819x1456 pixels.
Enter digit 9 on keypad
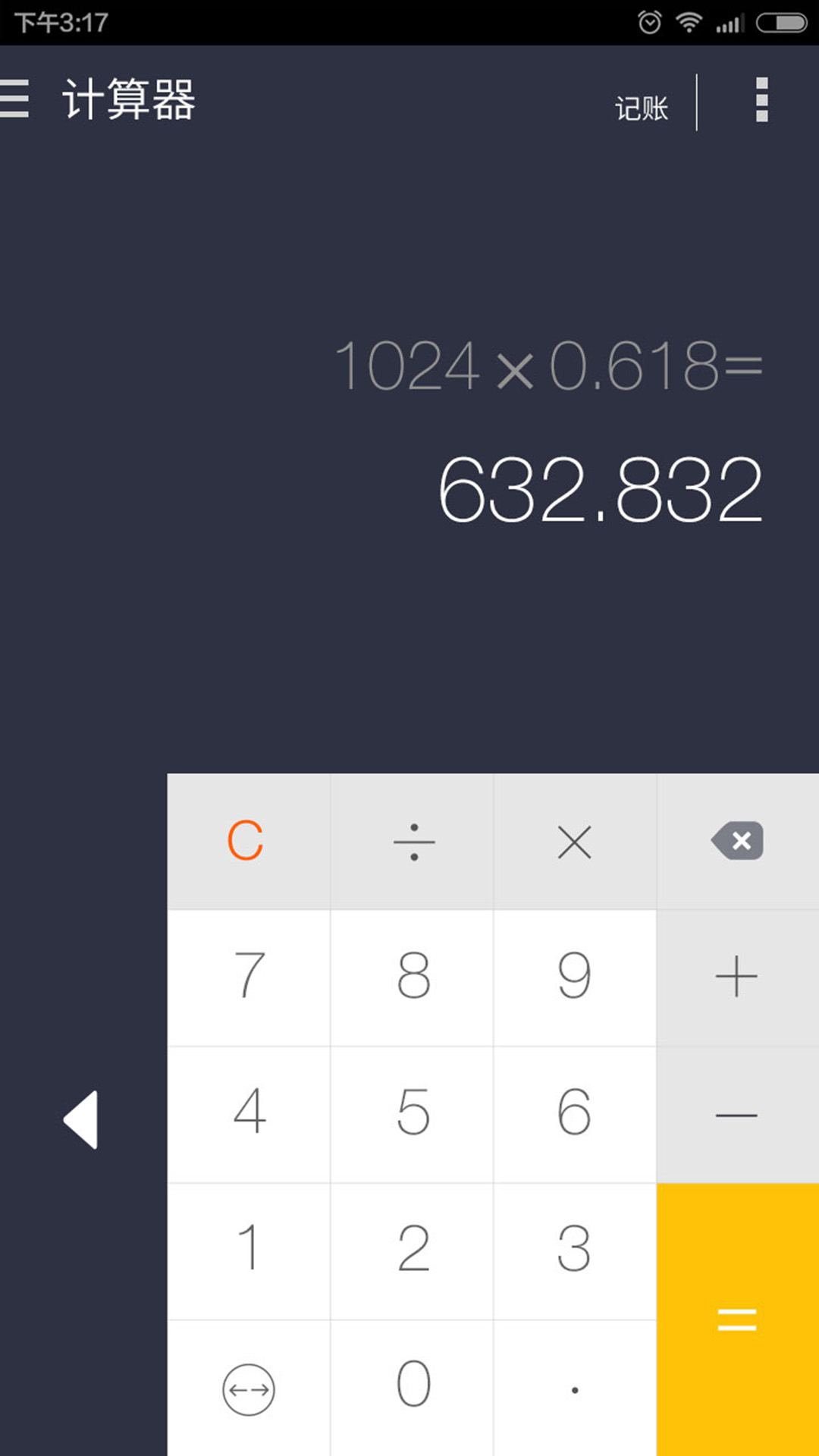[x=575, y=978]
